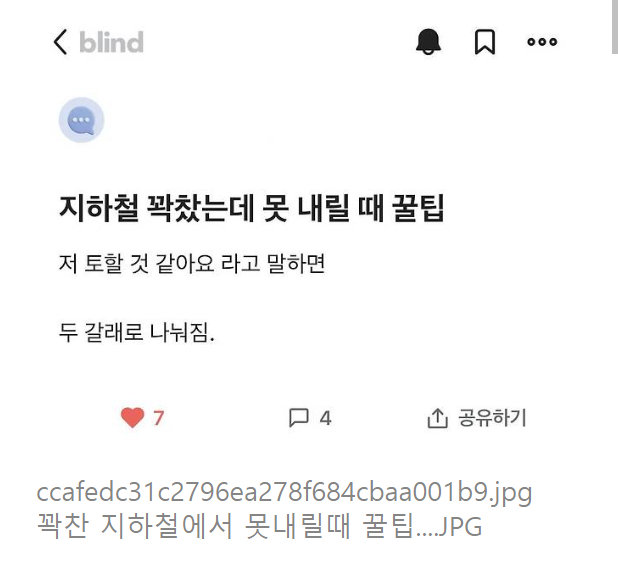Bookmark this post
The width and height of the screenshot is (618, 571).
tap(485, 42)
